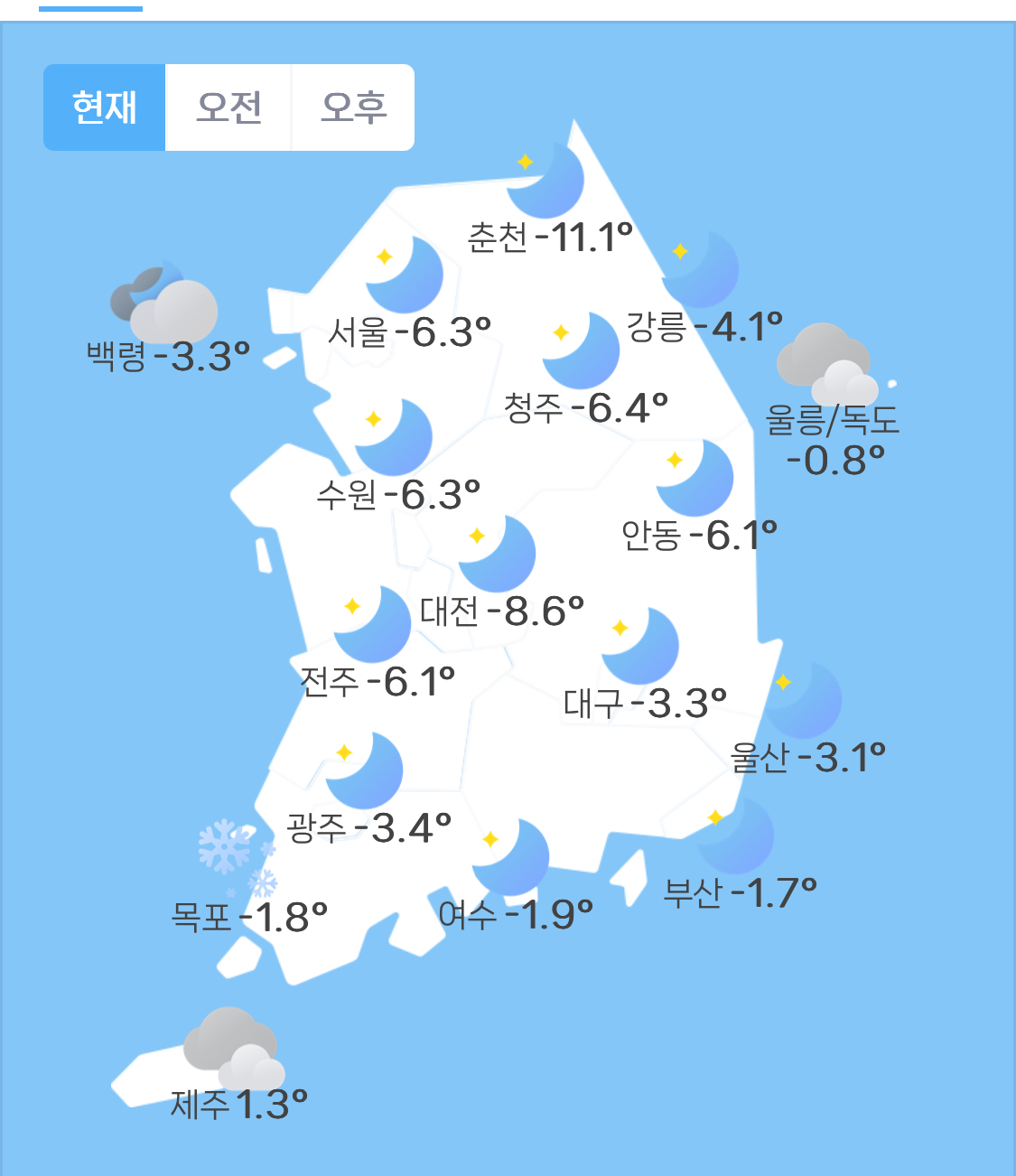Open weather for 서울
This screenshot has width=1016, height=1176.
[409, 331]
